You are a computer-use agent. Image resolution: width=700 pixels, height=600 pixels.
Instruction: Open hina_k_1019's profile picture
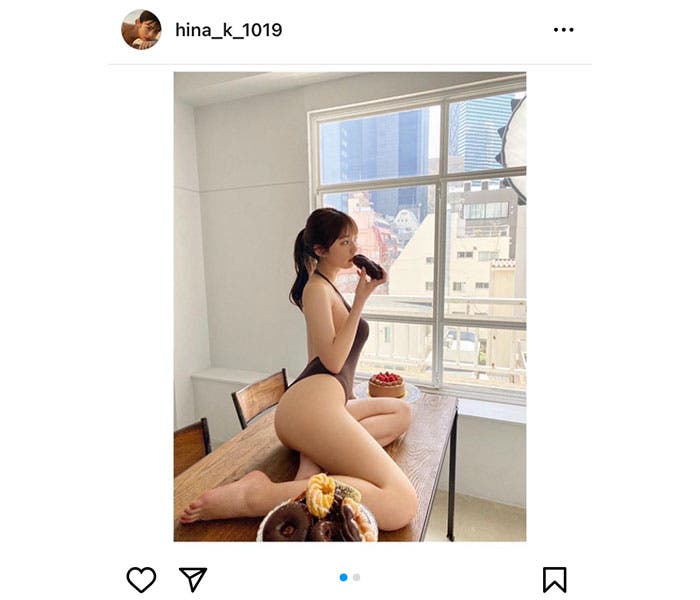pos(141,30)
